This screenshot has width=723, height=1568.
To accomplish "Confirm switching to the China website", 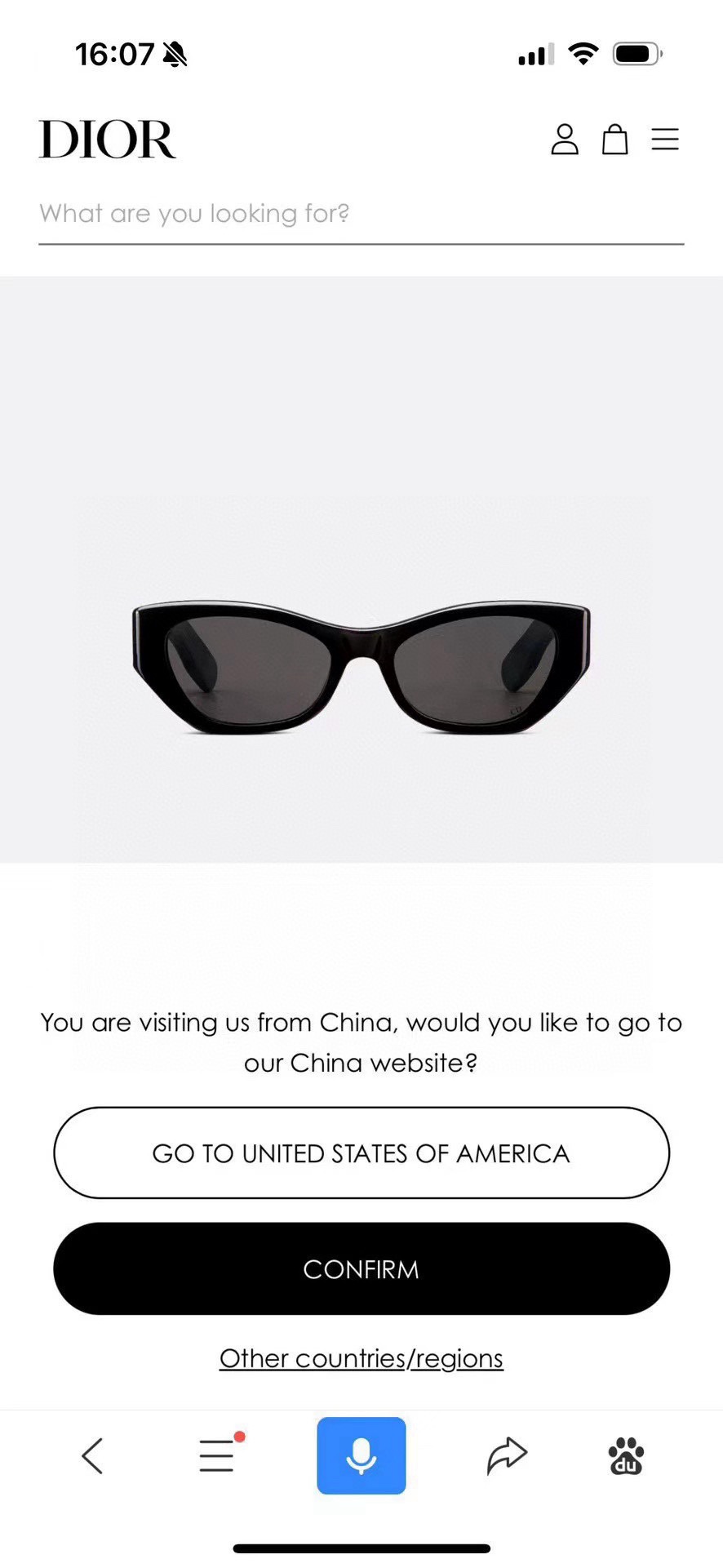I will [x=361, y=1268].
